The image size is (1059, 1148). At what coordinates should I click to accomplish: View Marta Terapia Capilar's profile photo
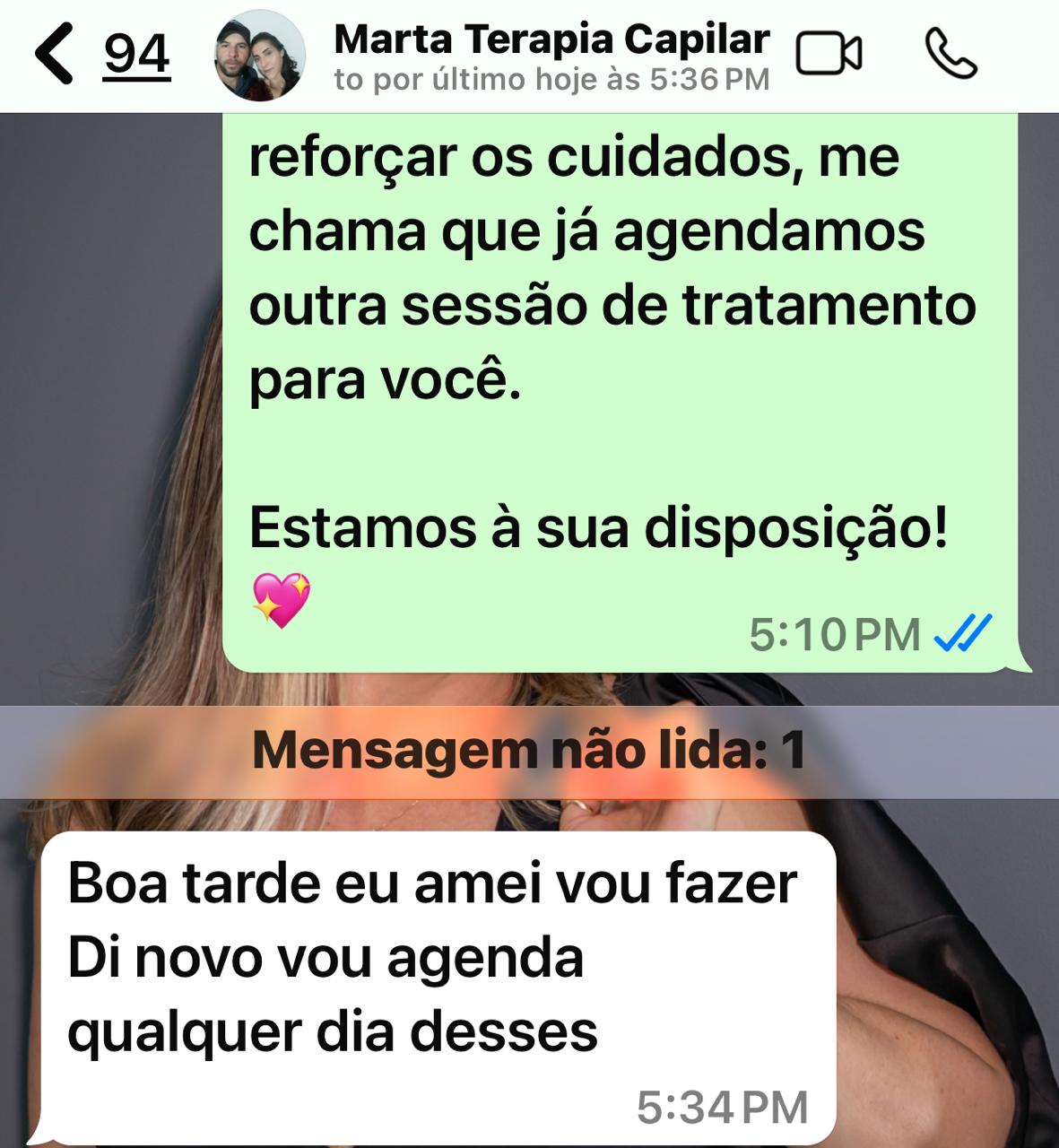(x=260, y=56)
